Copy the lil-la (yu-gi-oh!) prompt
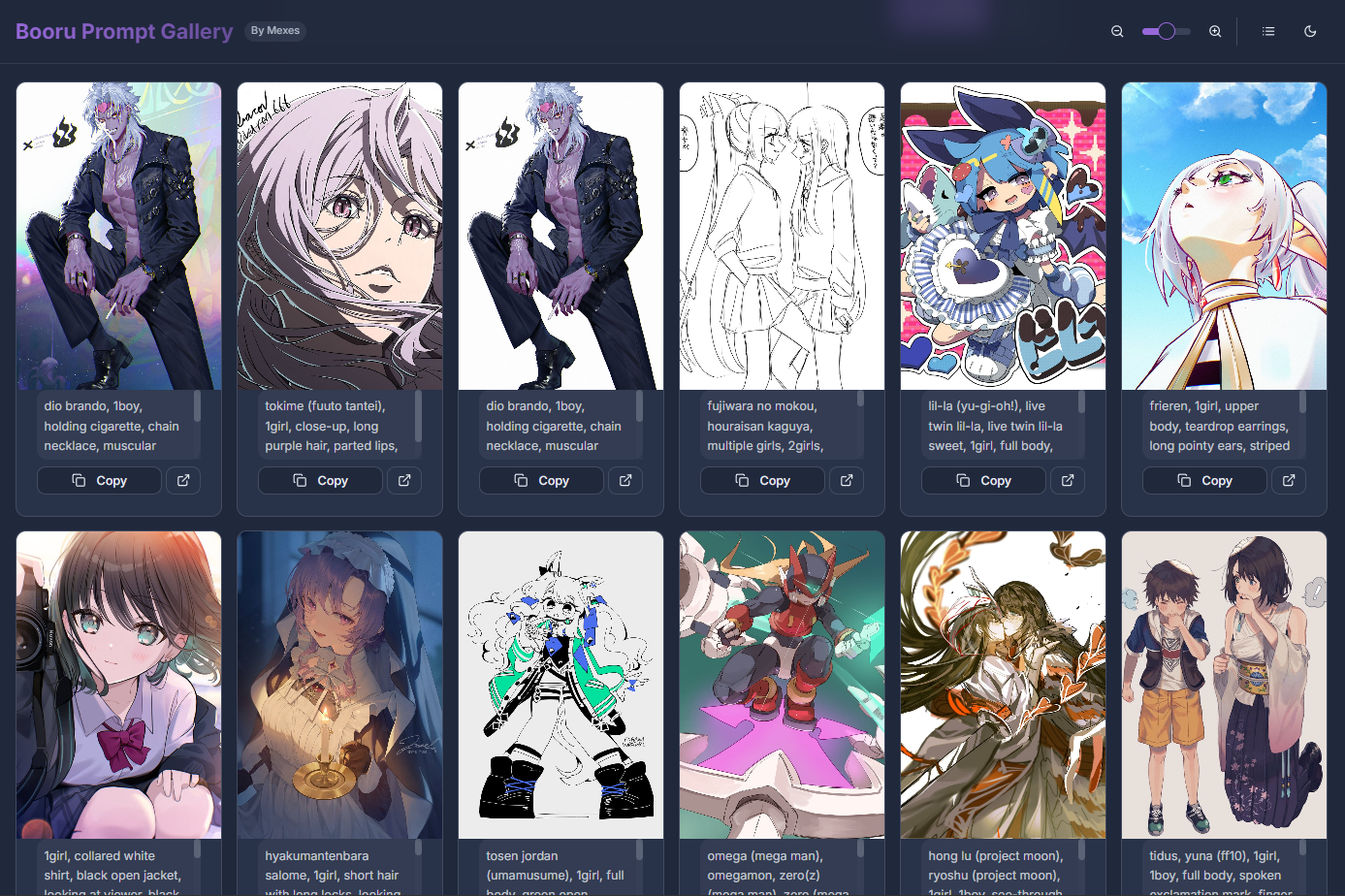 [983, 480]
